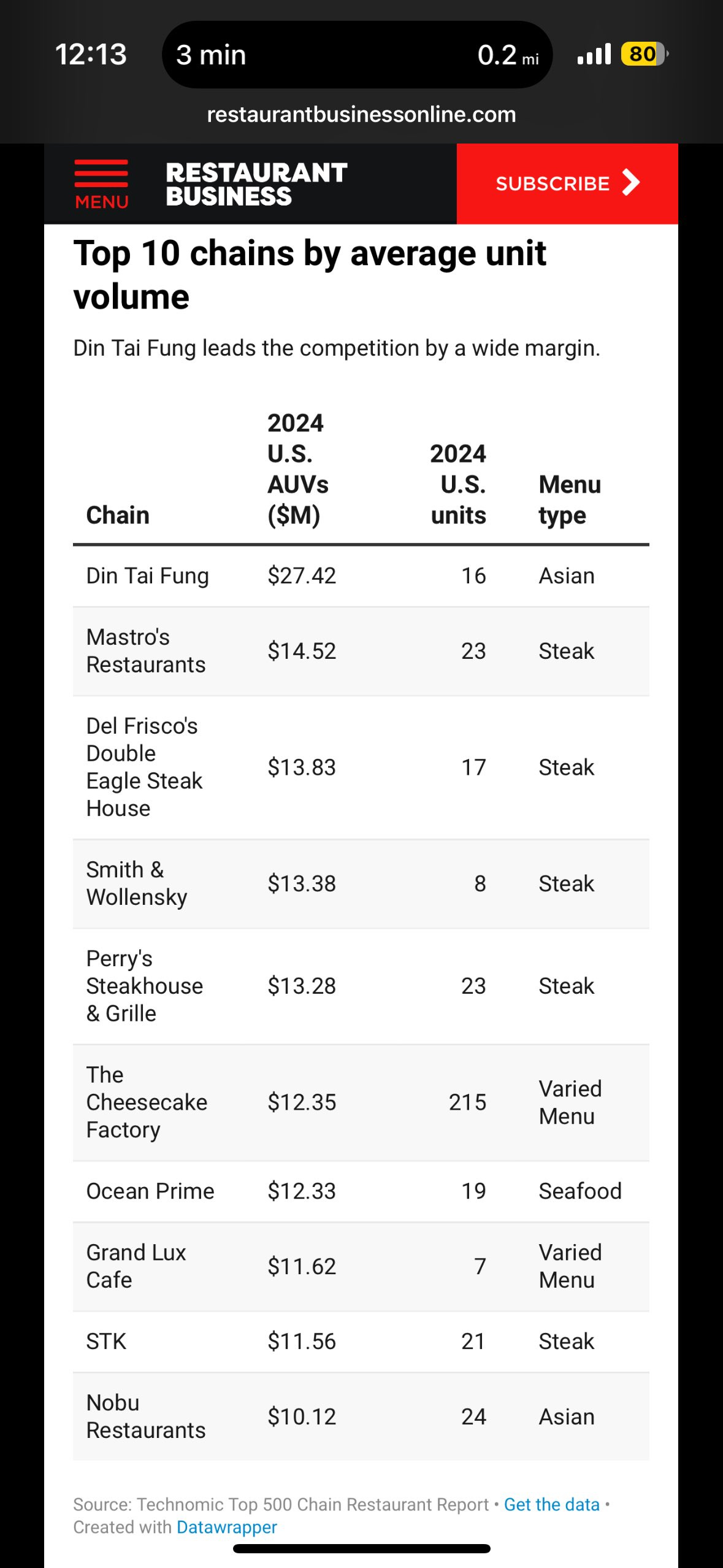723x1568 pixels.
Task: Open the MENU hamburger button
Action: click(102, 184)
